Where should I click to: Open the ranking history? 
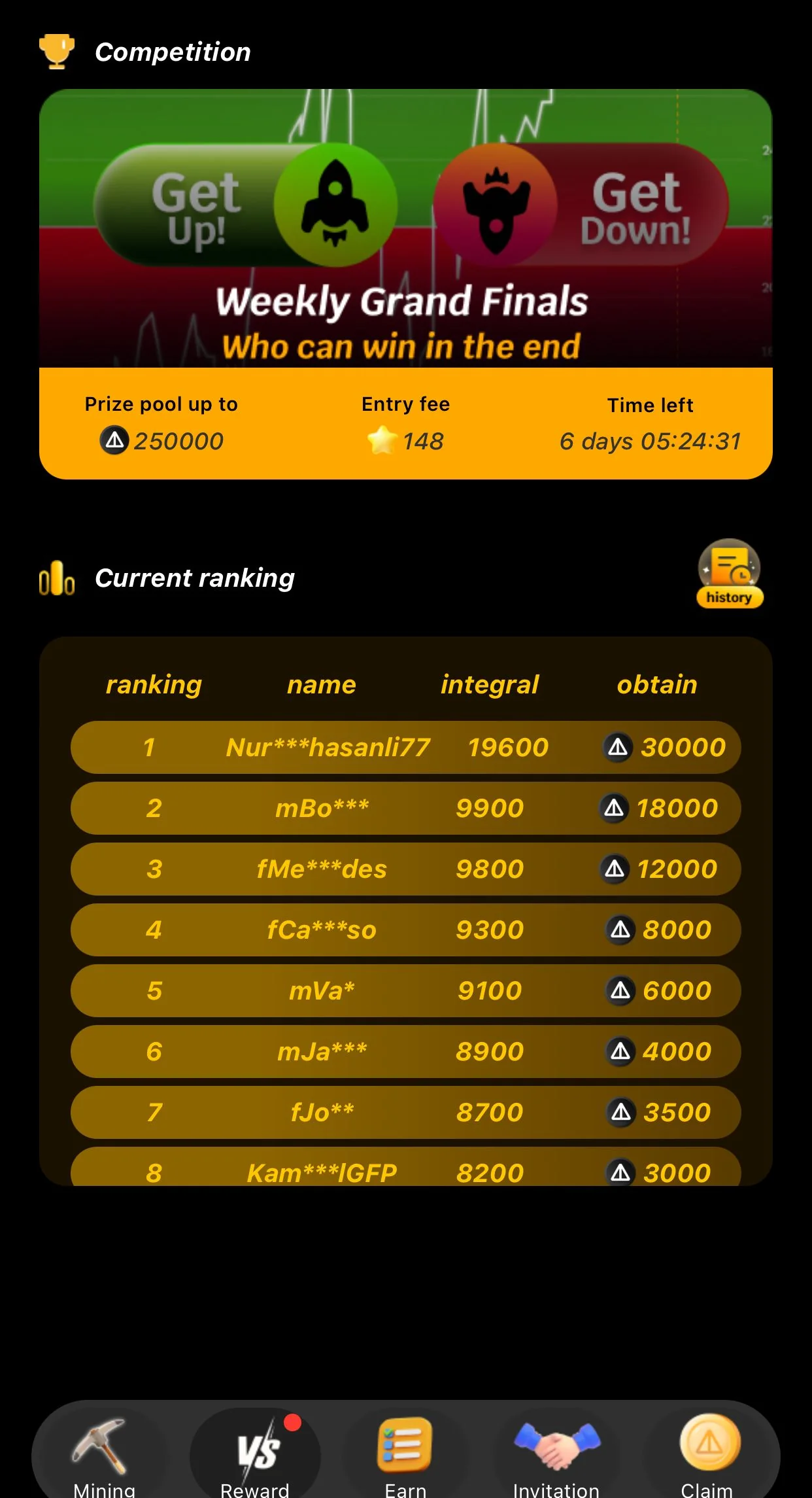coord(730,574)
